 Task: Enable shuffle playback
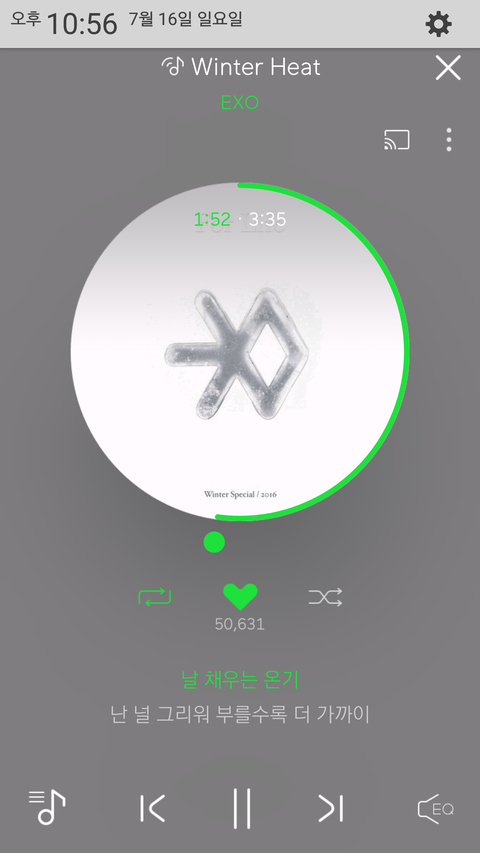point(325,597)
